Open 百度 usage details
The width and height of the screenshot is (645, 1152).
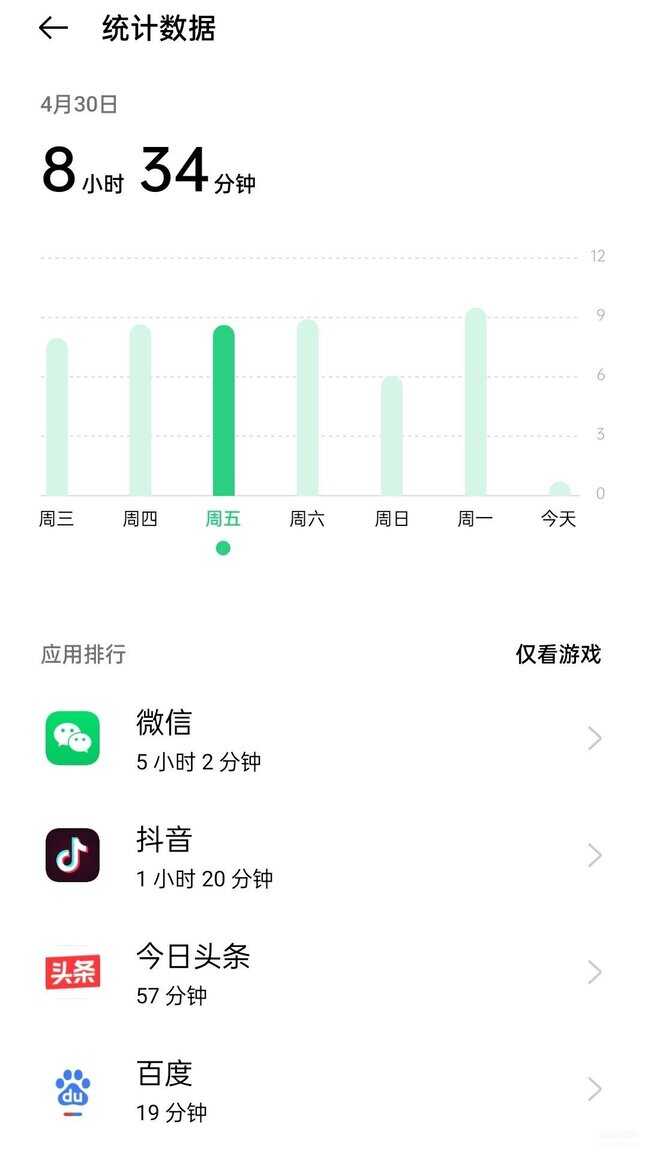pos(322,1090)
